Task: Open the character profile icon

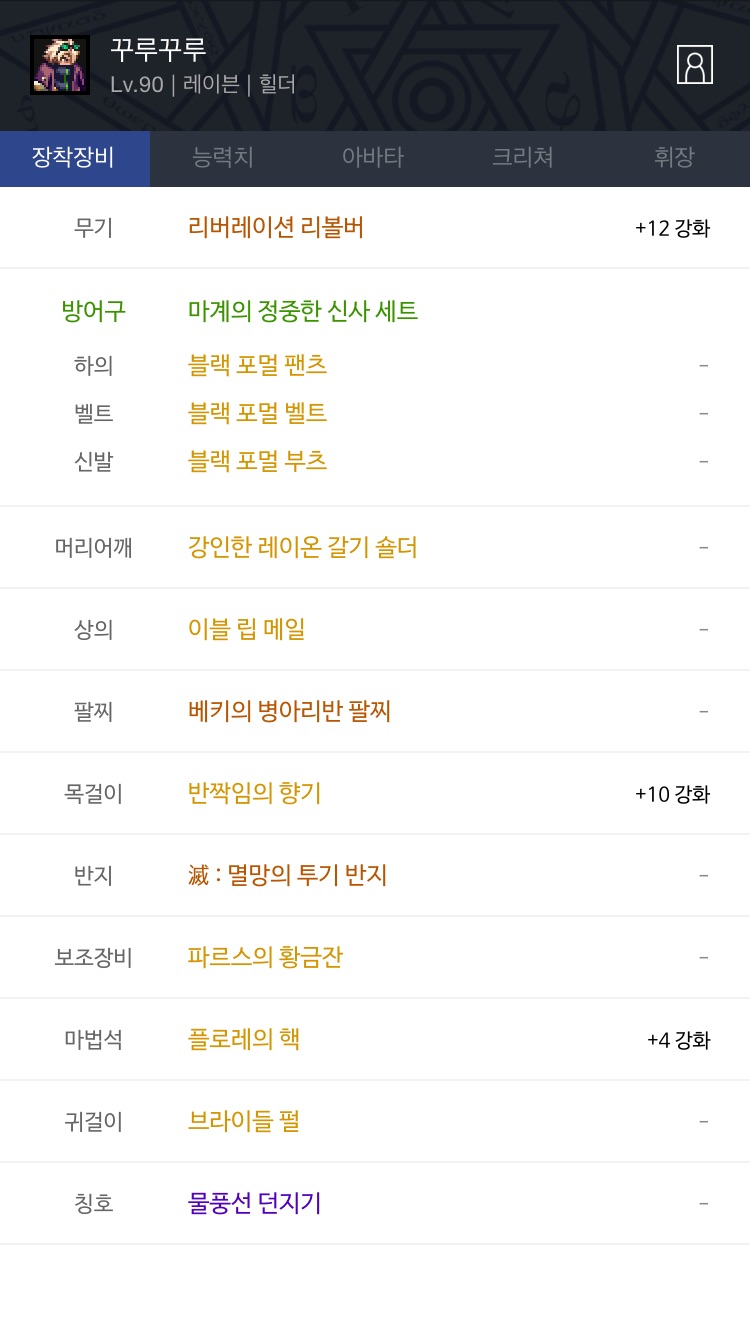Action: pos(694,64)
